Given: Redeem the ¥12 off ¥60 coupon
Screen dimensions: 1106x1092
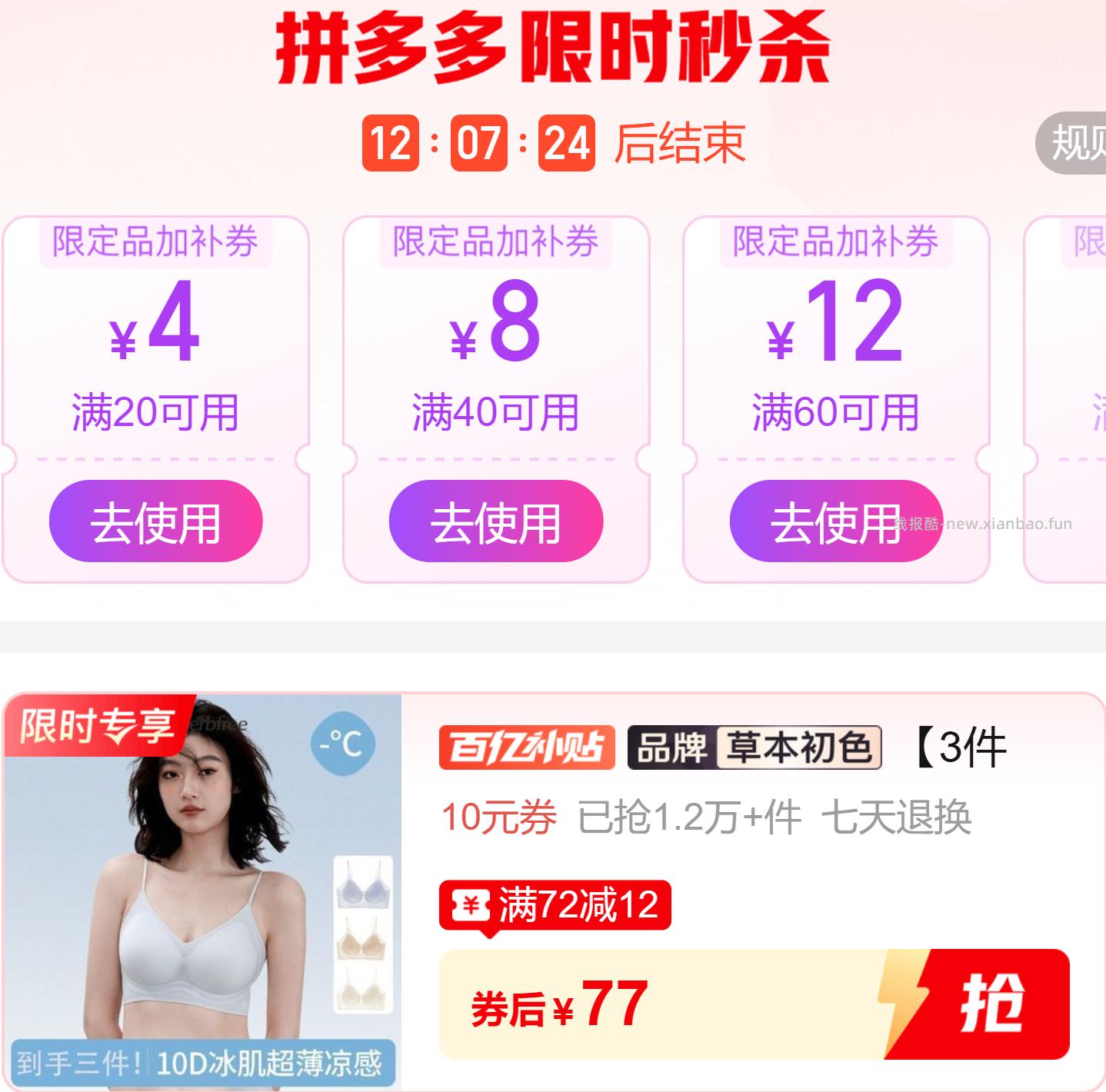Looking at the screenshot, I should [x=835, y=521].
